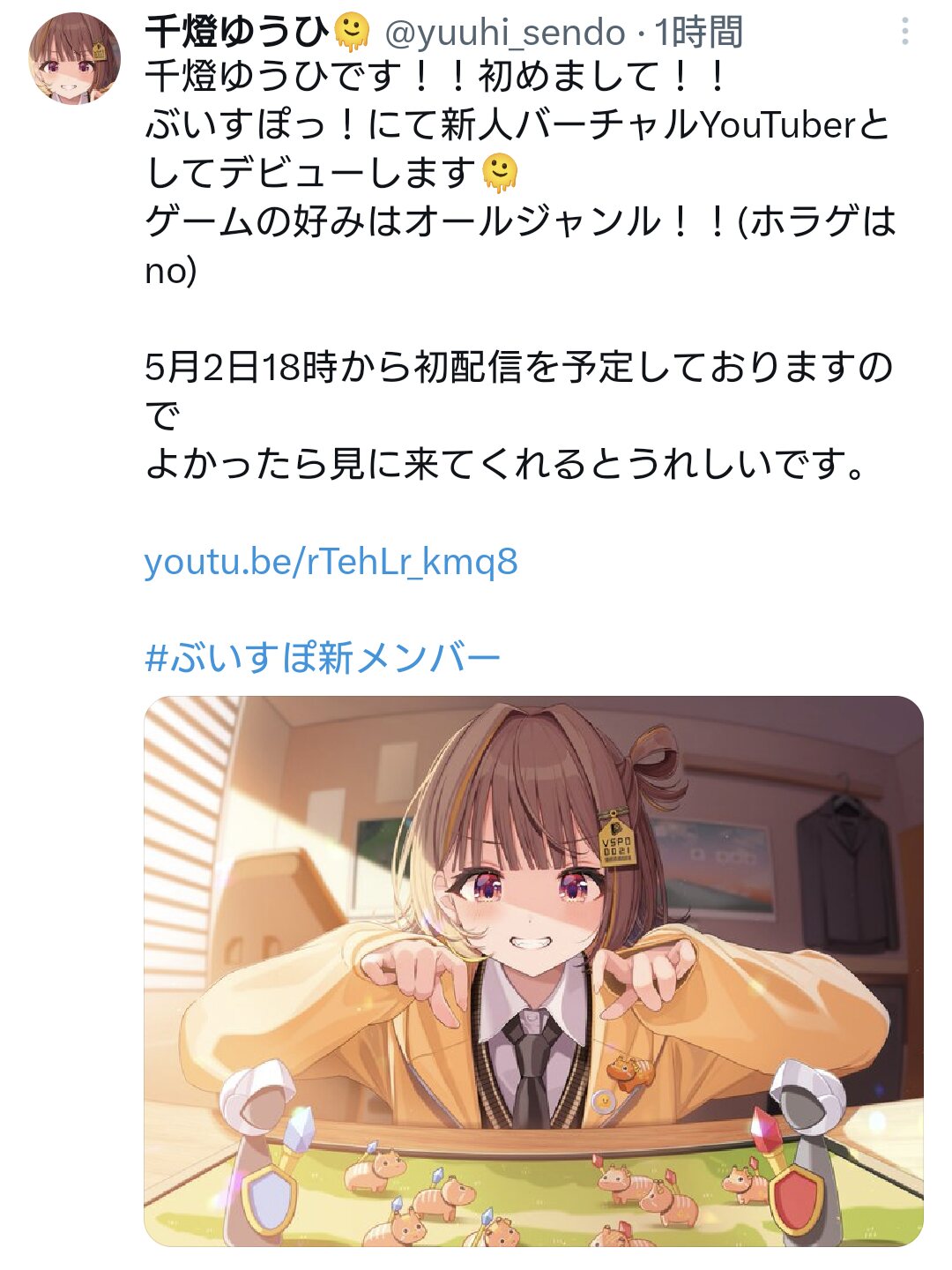The image size is (952, 1270).
Task: Open the #ぶいすぽ新メンバー hashtag
Action: pos(323,658)
